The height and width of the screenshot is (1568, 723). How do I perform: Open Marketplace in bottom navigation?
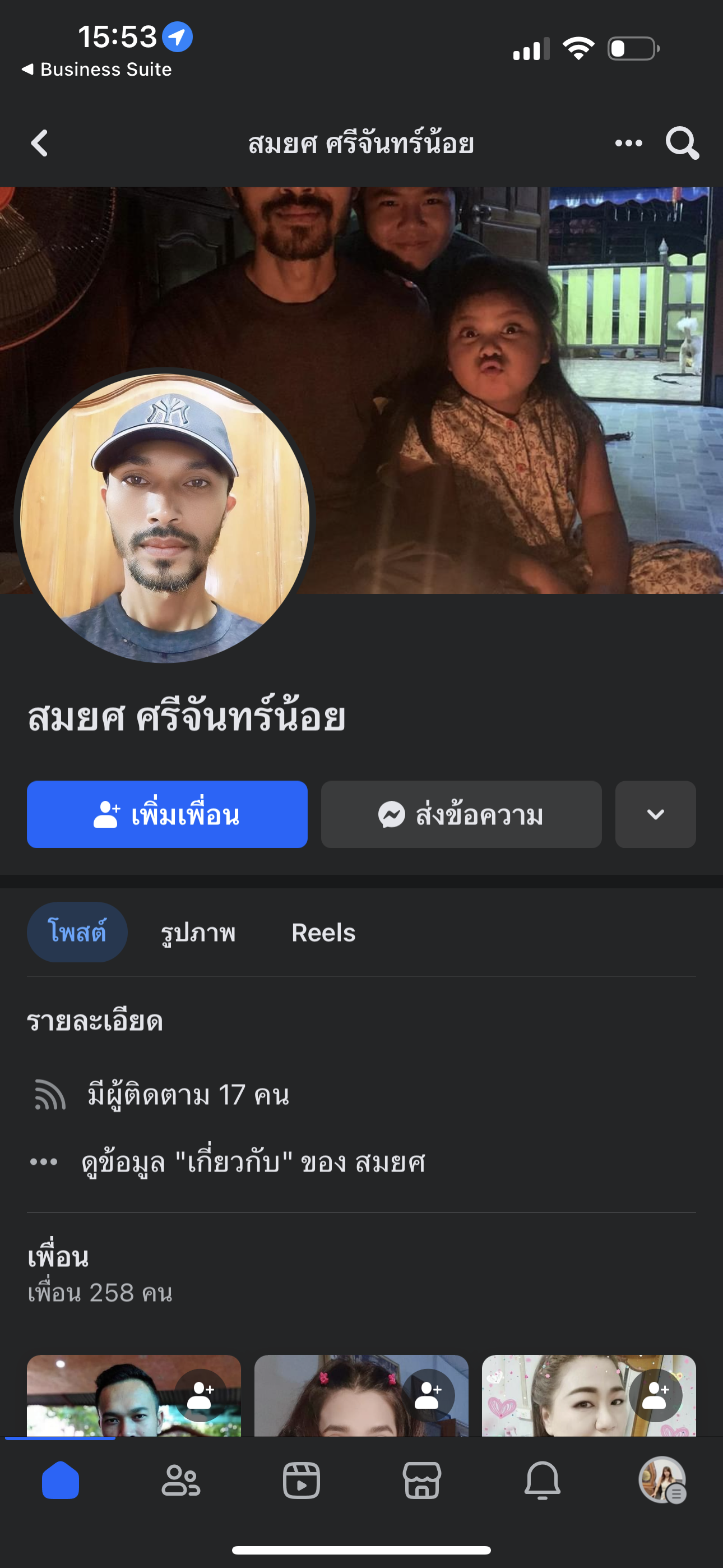421,1481
